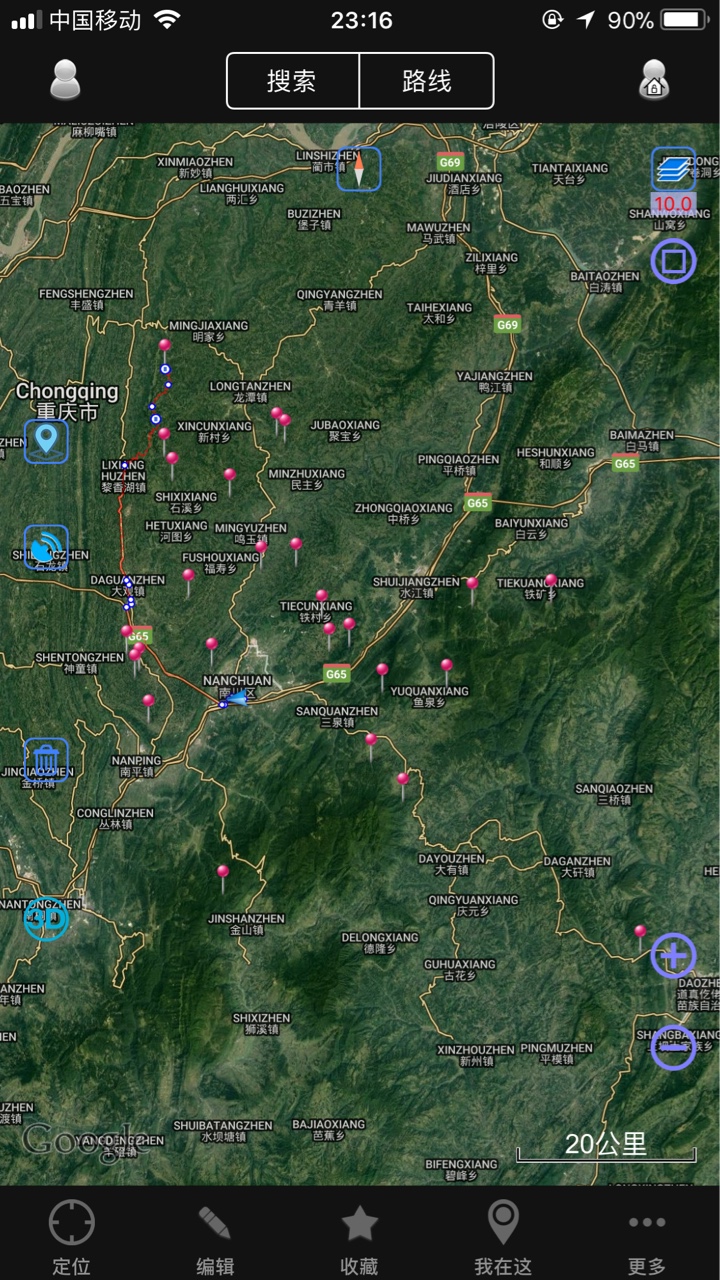Zoom in with the plus button
This screenshot has width=720, height=1280.
(x=673, y=956)
